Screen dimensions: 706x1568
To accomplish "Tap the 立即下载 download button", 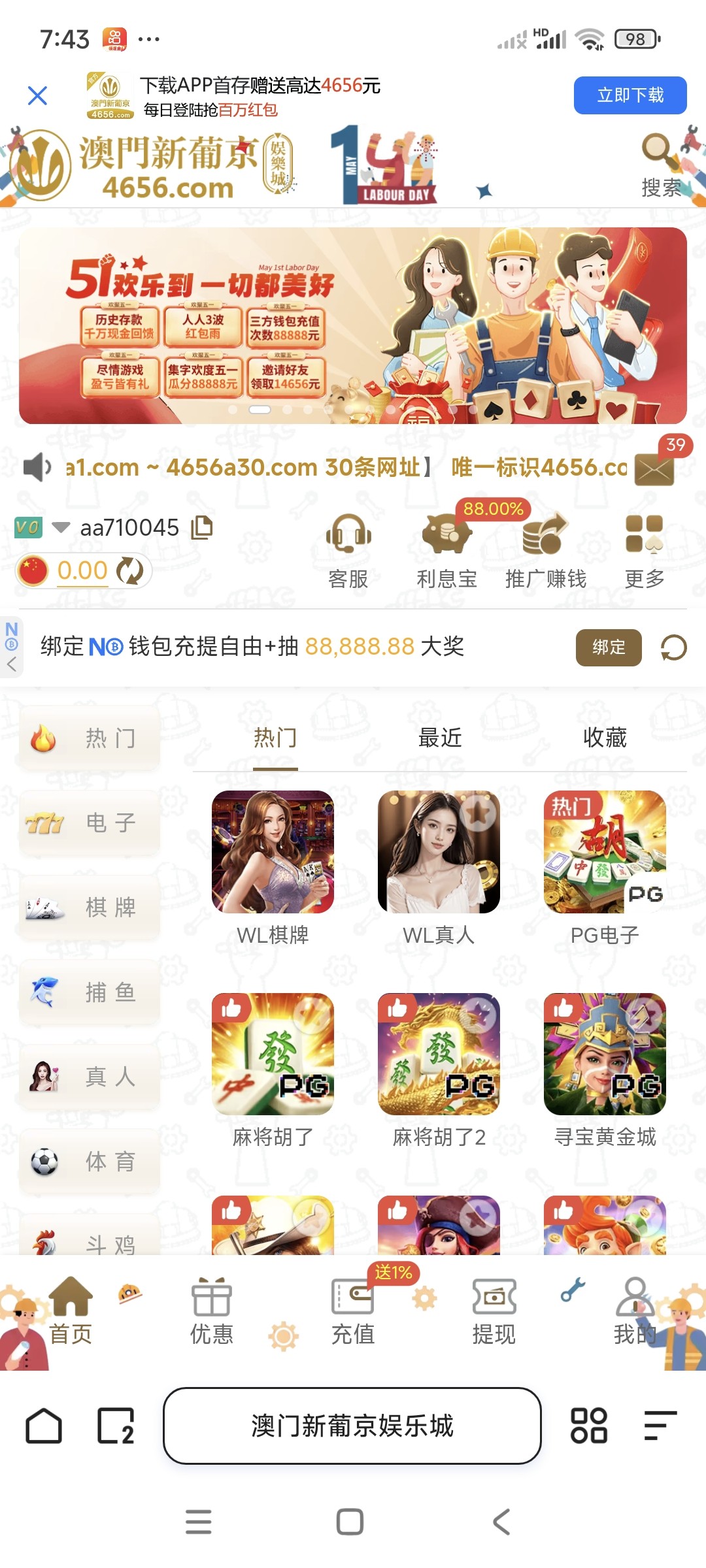I will (x=630, y=95).
